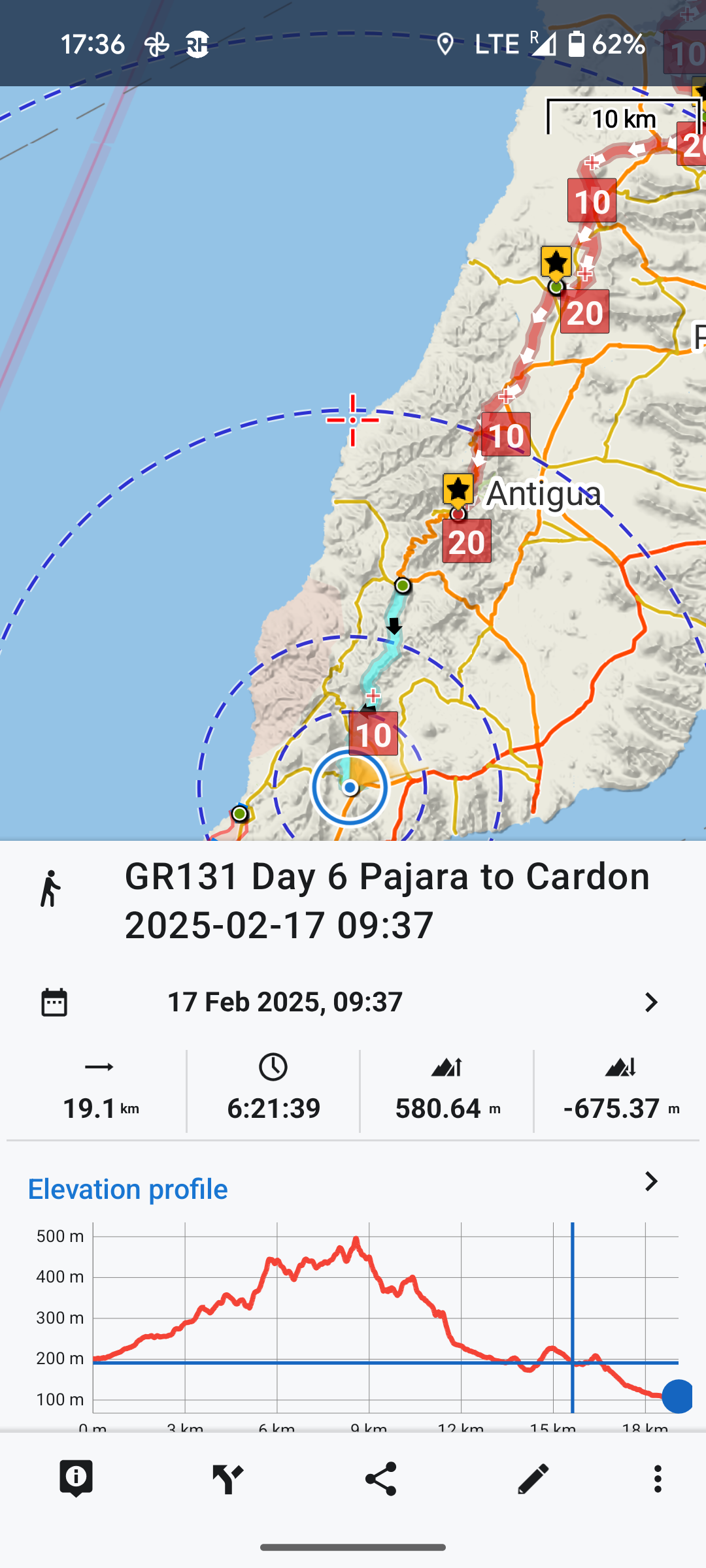Screen dimensions: 706x1568
Task: Share this GR131 Day 6 track
Action: click(x=380, y=1478)
